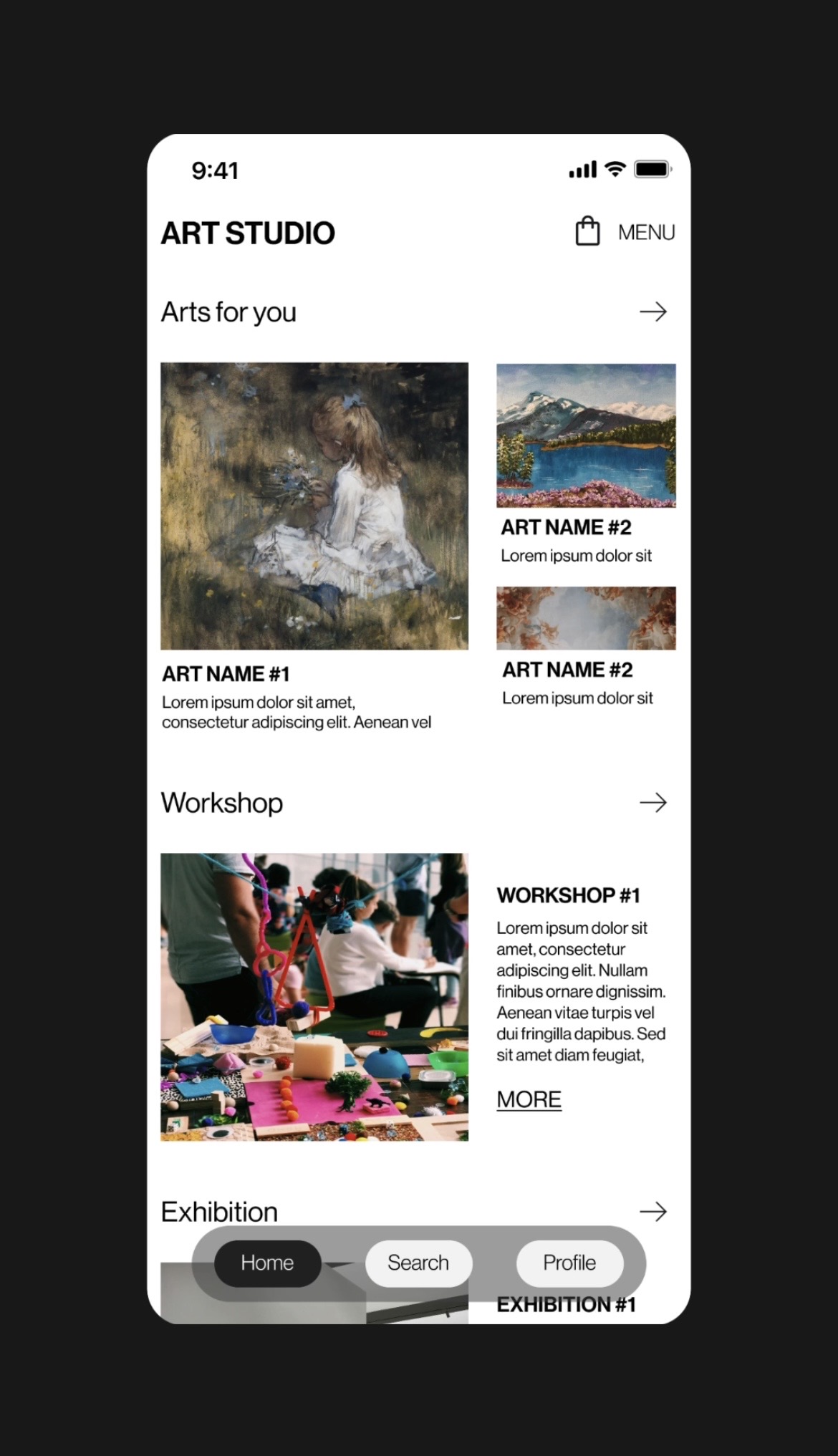
Task: Open the mountain lake painting
Action: click(586, 435)
